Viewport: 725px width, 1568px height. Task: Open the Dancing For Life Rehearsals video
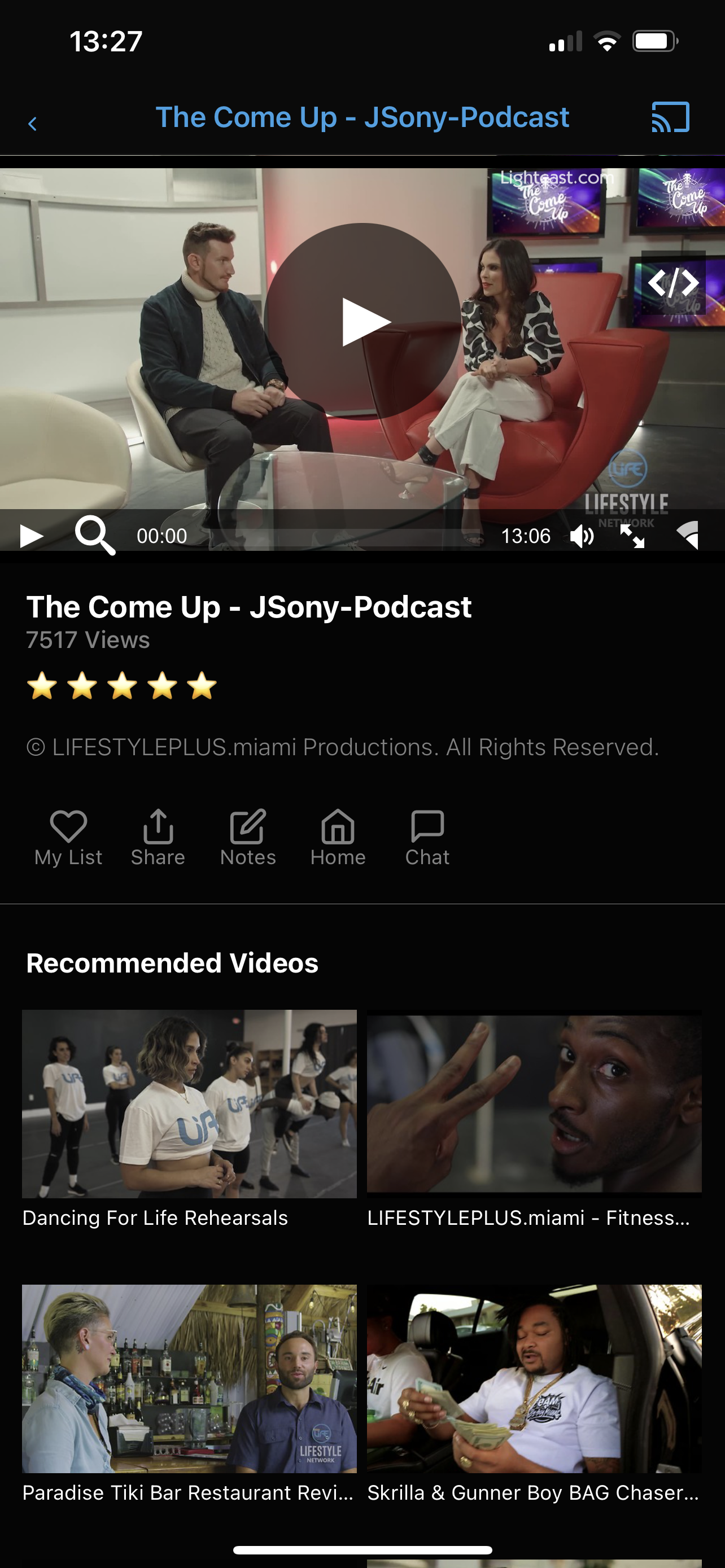pos(189,1119)
